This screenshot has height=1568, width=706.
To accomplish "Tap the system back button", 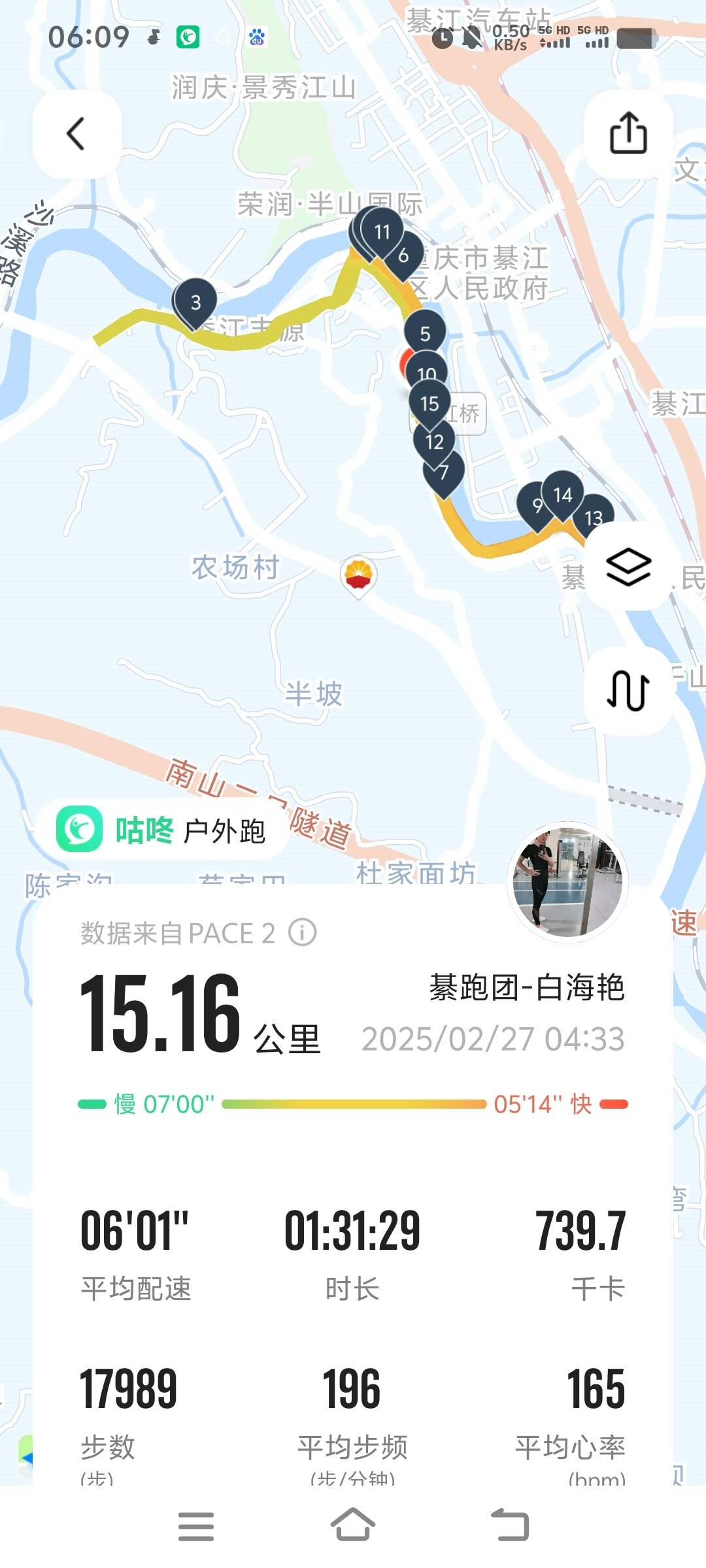I will click(x=510, y=1526).
